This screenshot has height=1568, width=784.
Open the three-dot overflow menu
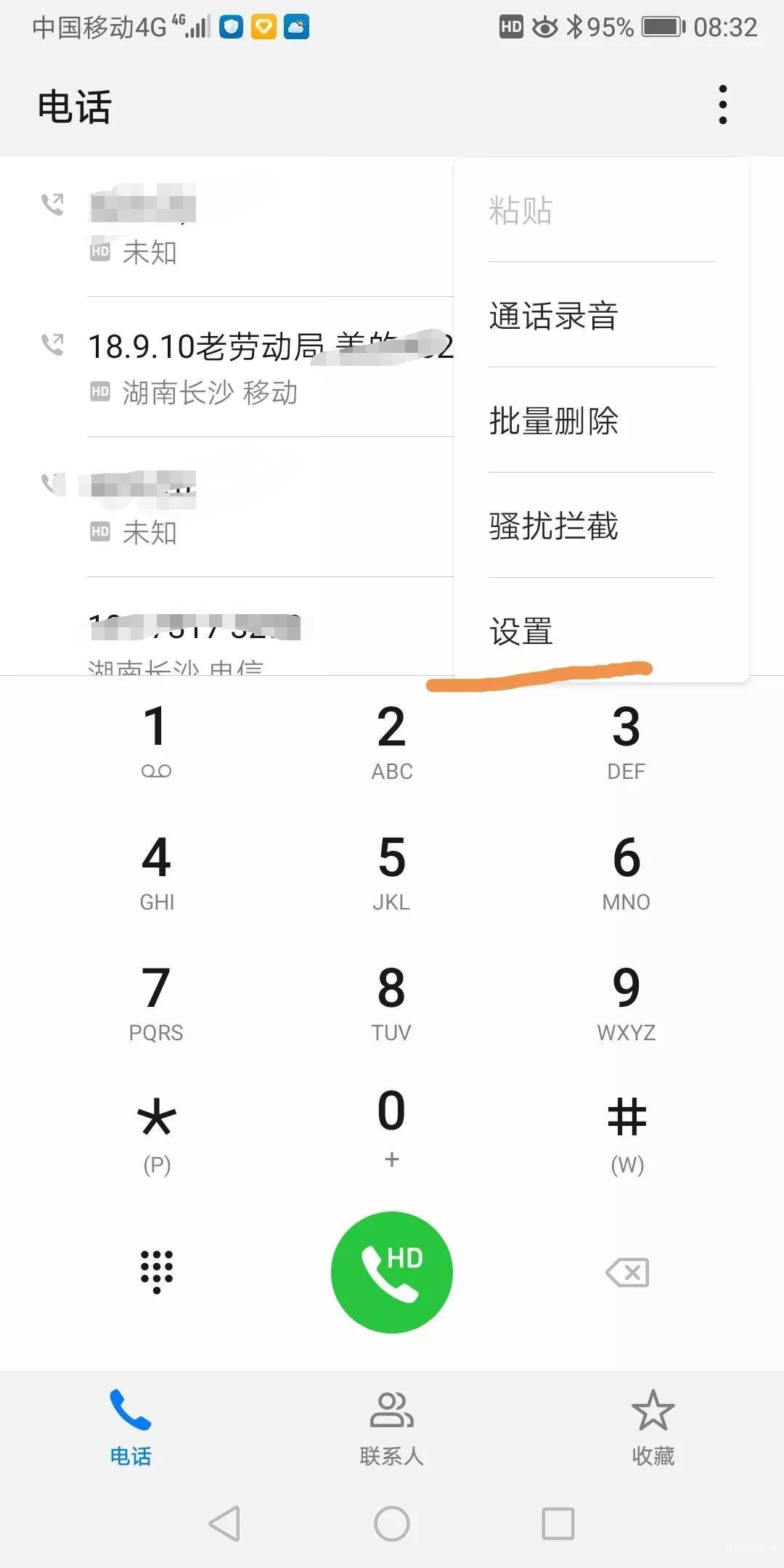click(722, 105)
